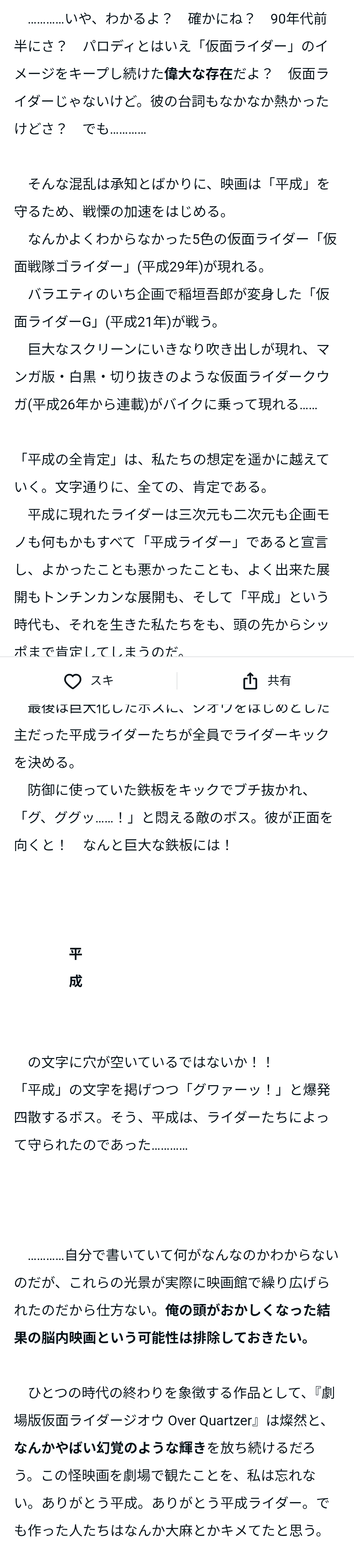The height and width of the screenshot is (1568, 354).
Task: Share this article via 共有
Action: tap(266, 681)
